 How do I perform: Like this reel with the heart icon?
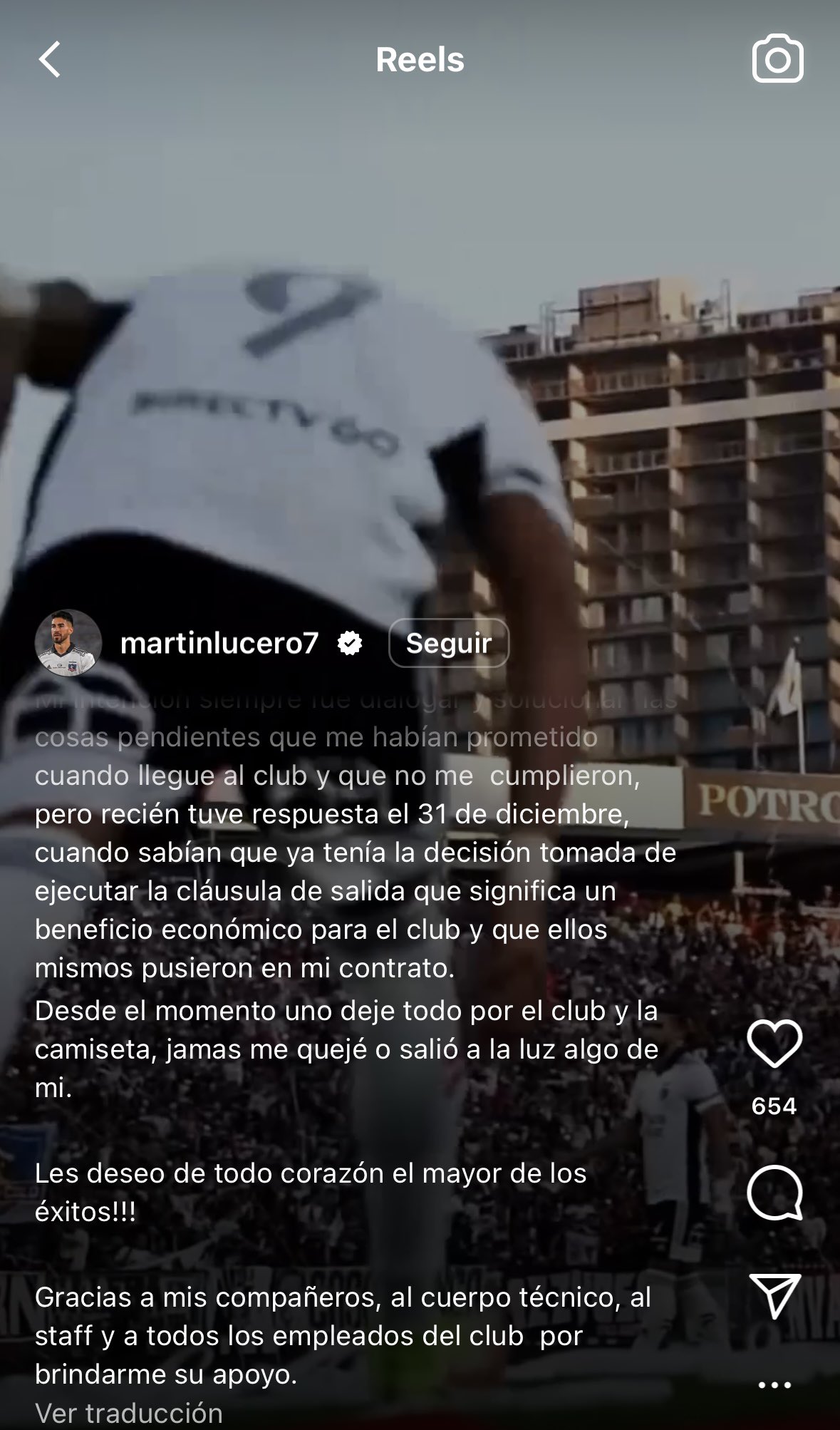774,1044
